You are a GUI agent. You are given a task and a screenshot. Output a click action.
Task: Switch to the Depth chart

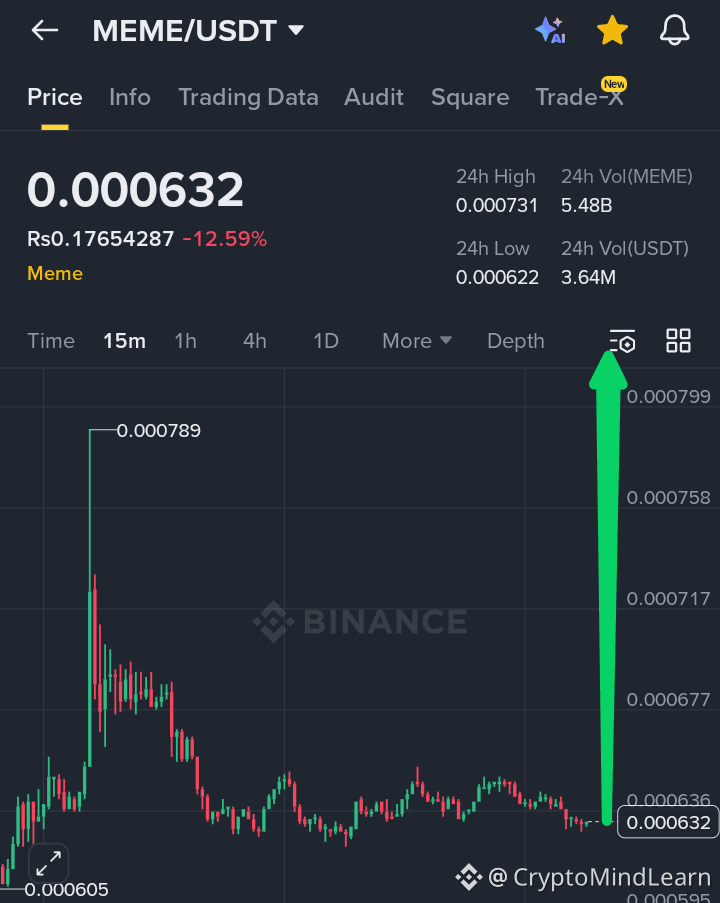(516, 341)
